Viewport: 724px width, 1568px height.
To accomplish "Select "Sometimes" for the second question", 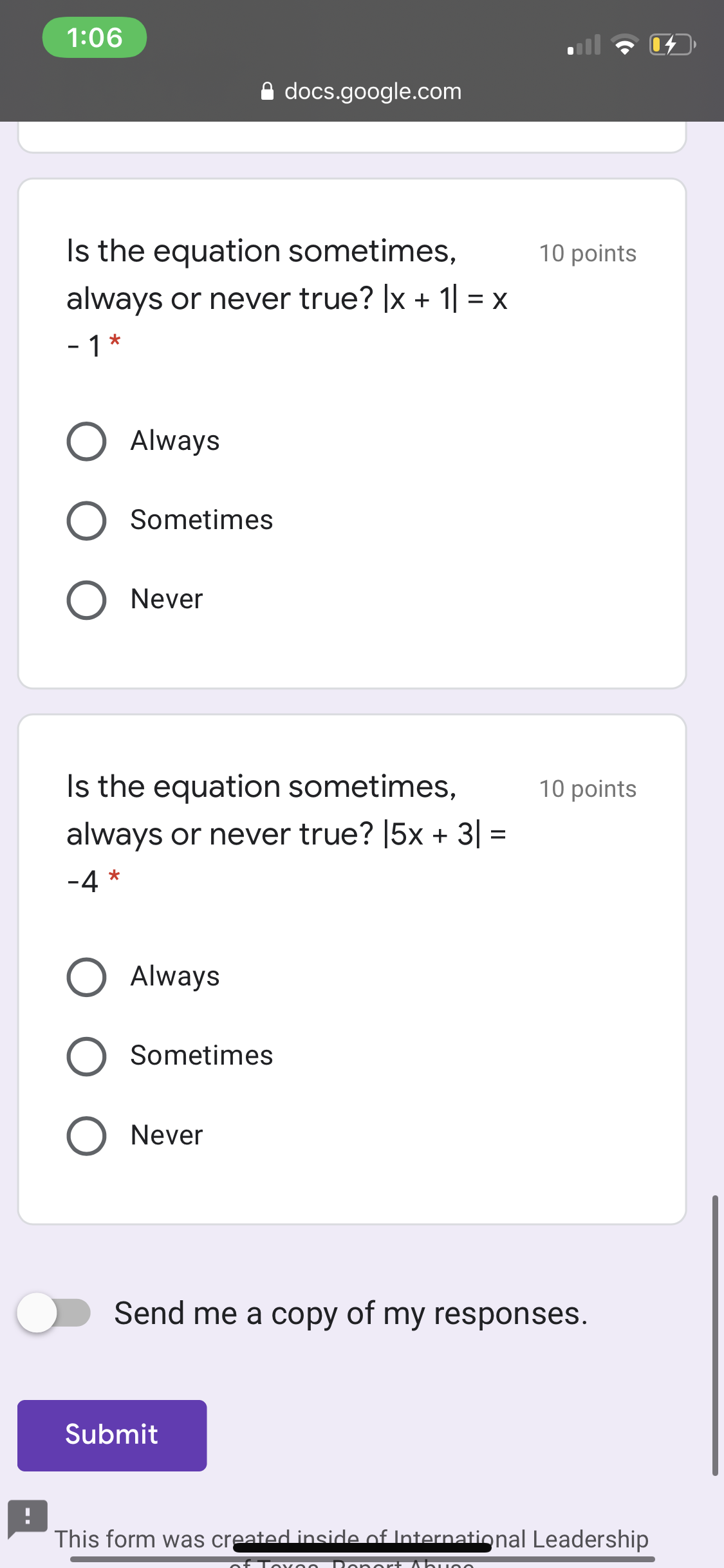I will (x=86, y=1055).
